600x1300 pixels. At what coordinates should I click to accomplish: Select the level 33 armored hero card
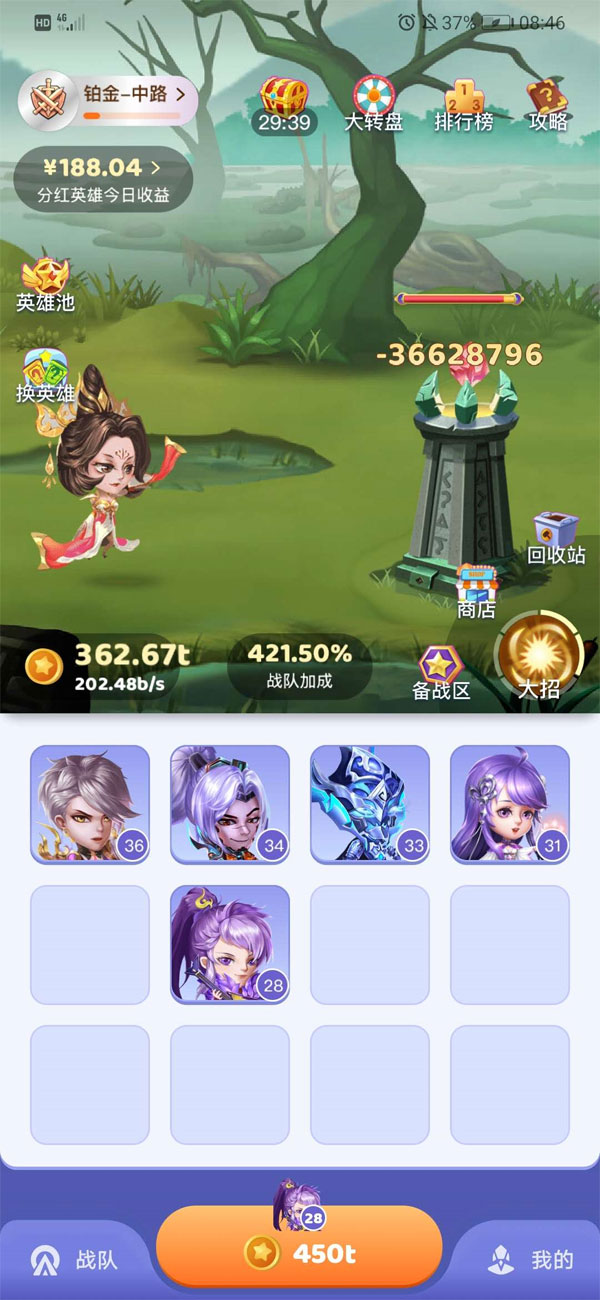tap(370, 804)
